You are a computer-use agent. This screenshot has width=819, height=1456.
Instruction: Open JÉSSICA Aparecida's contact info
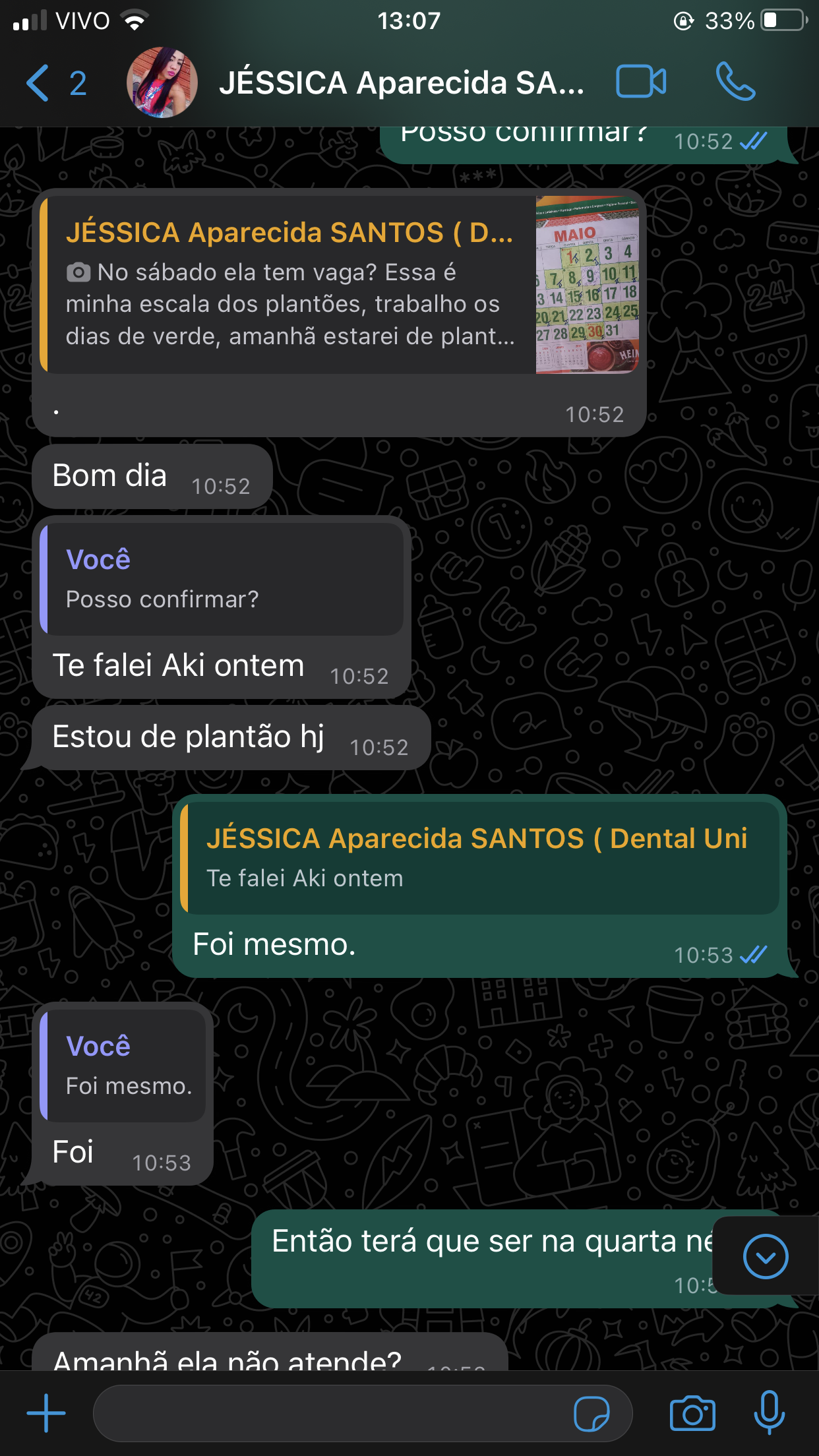(401, 83)
